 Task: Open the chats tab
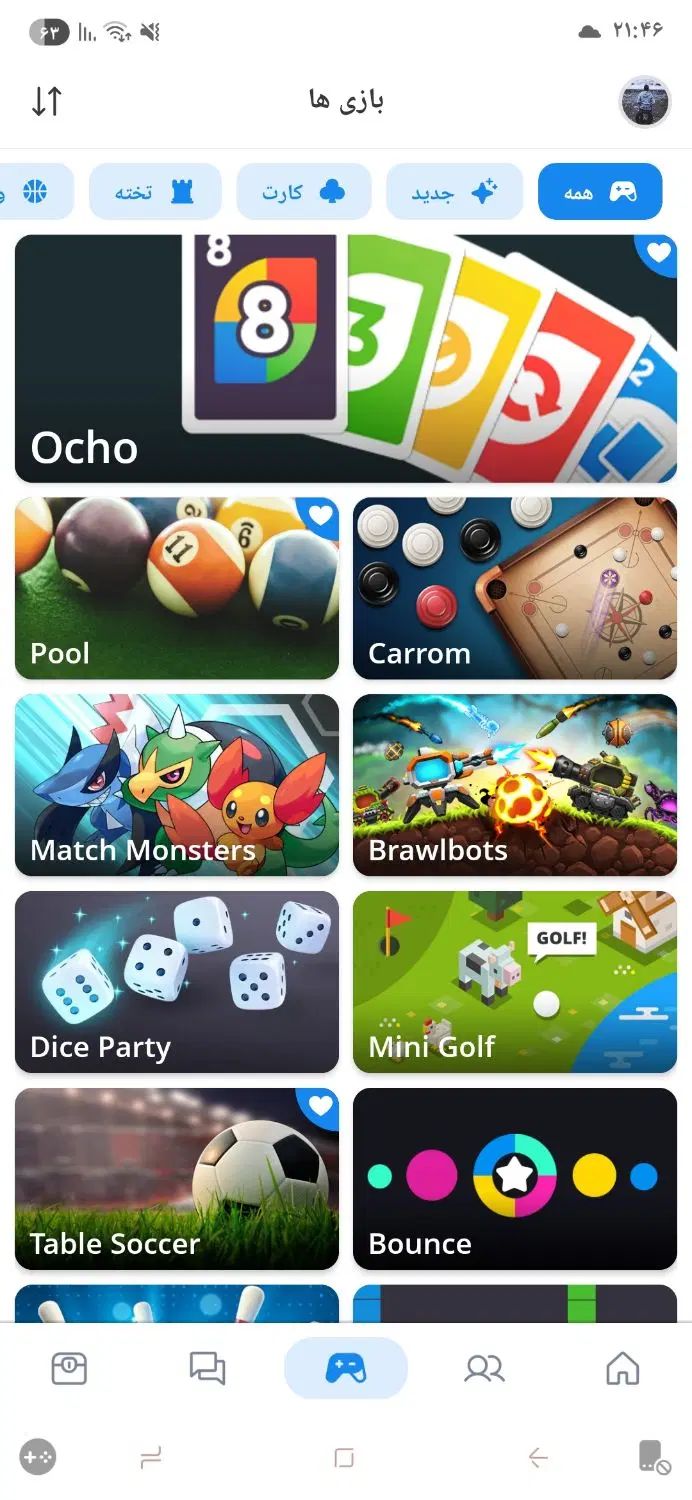[x=207, y=1368]
